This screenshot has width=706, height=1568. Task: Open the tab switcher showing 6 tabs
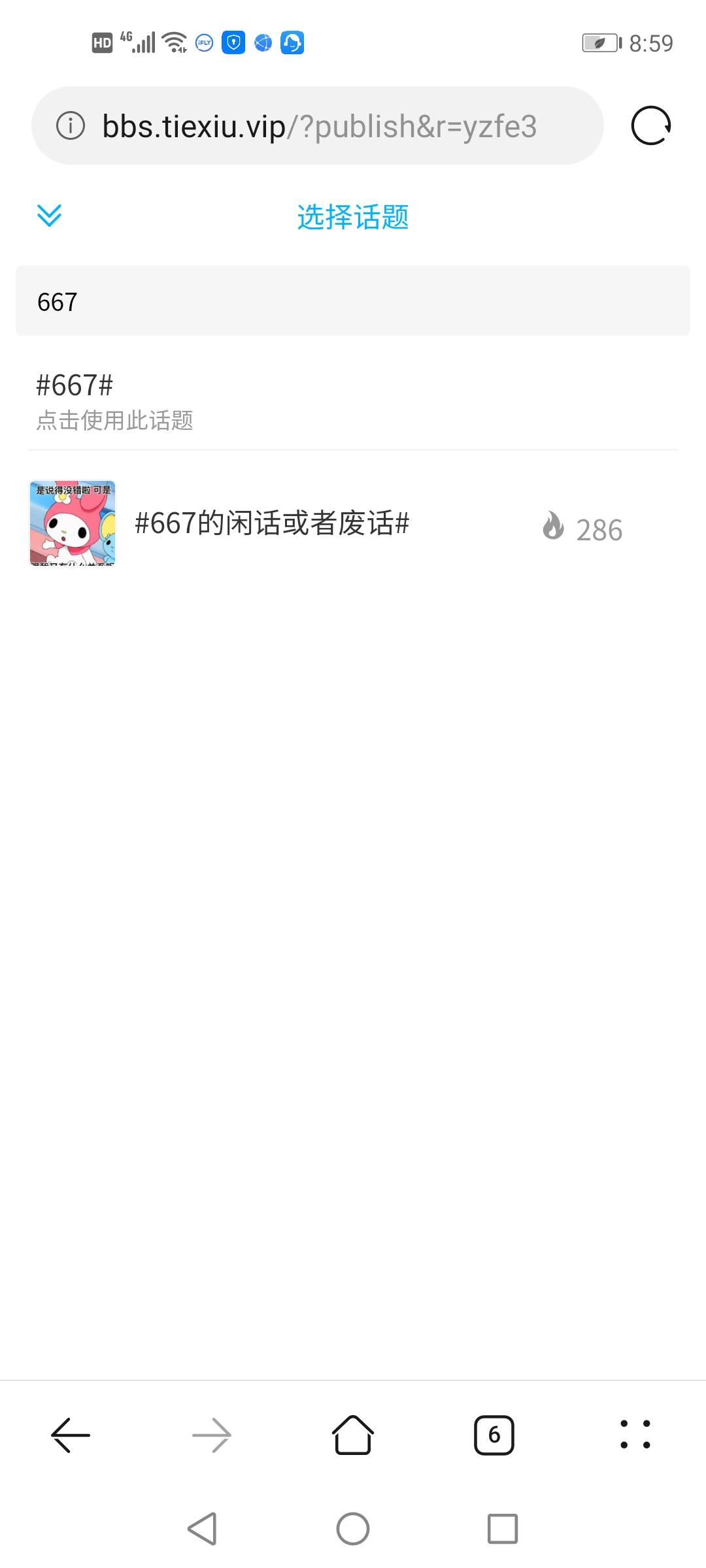click(494, 1435)
